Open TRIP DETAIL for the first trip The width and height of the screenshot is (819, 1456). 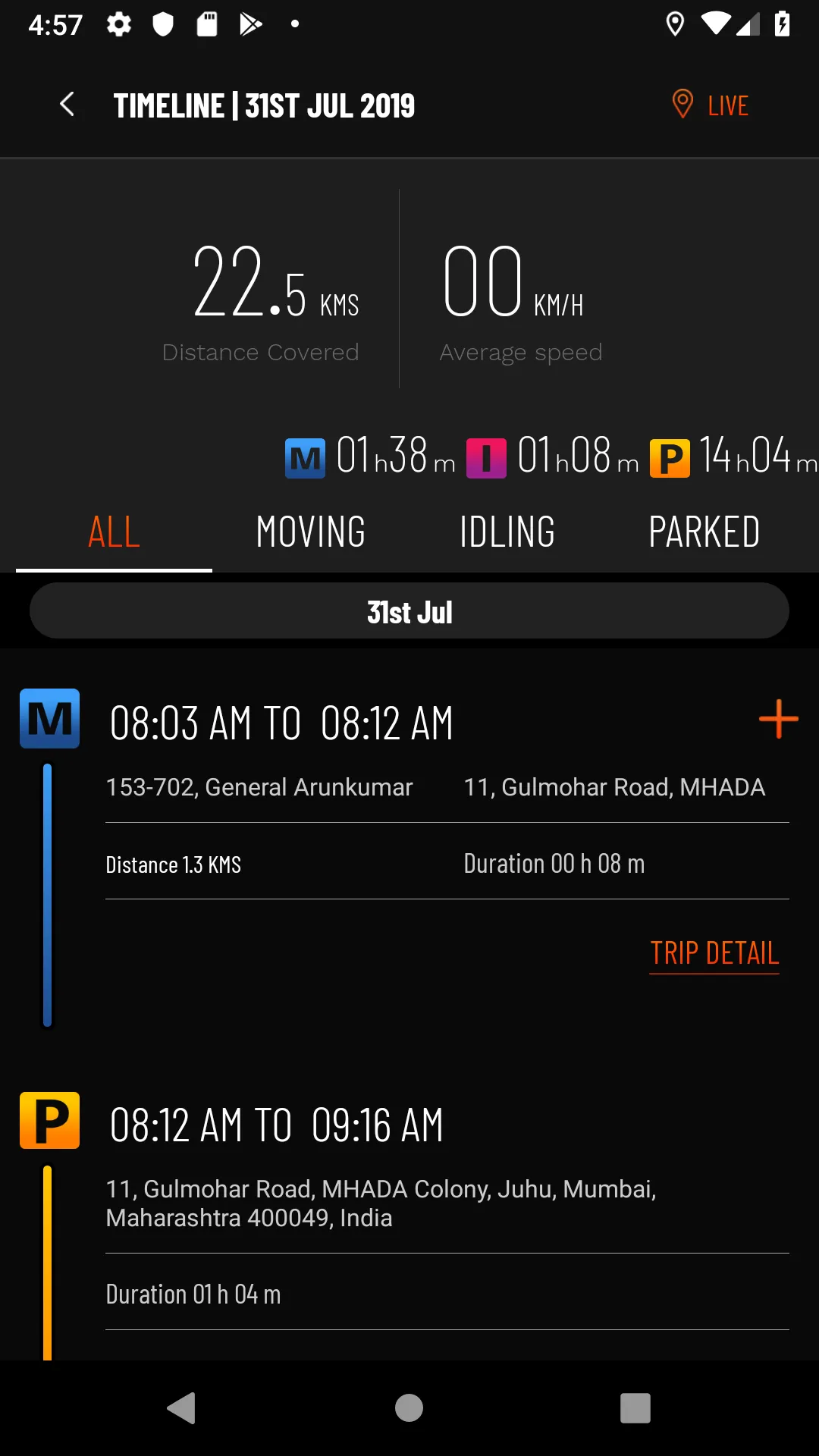(714, 953)
